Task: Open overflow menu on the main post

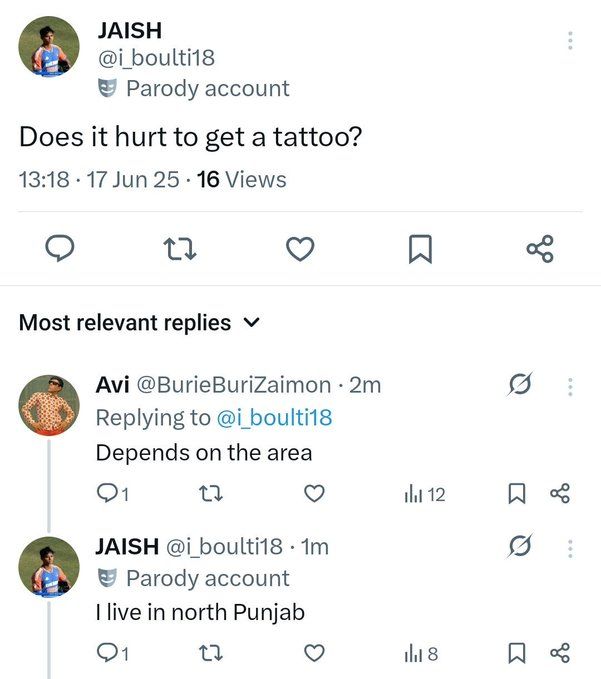Action: 570,41
